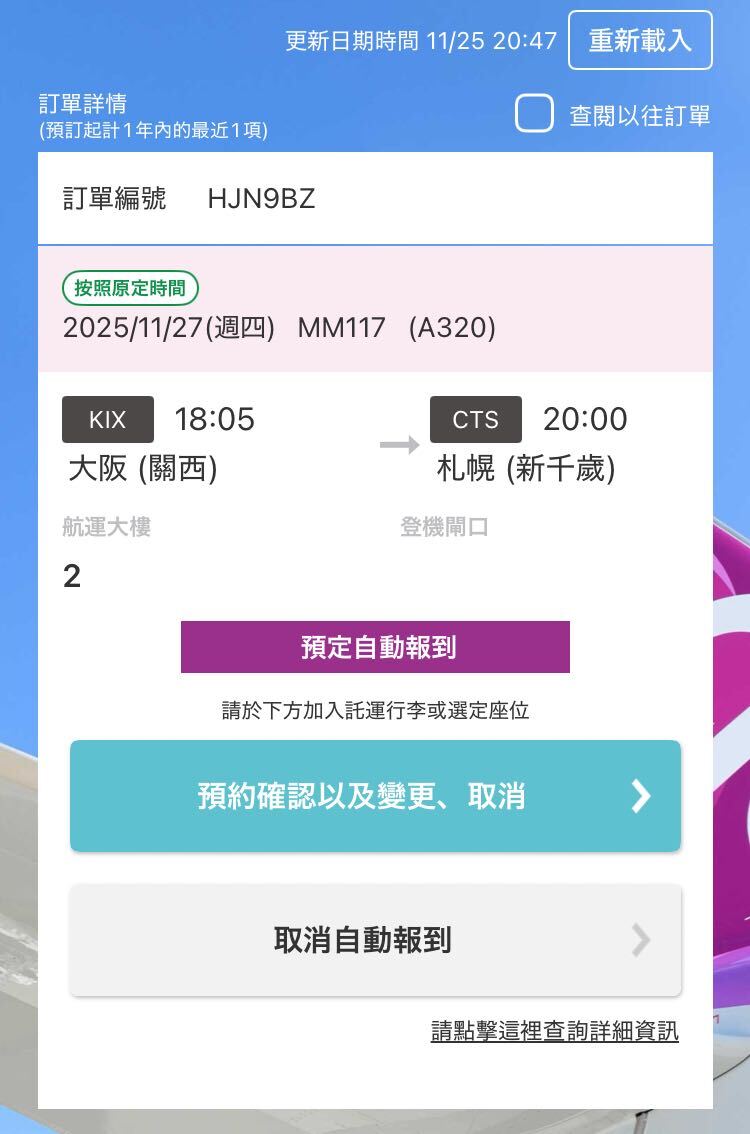The image size is (750, 1134).
Task: Select 取消自動報到 button
Action: click(x=375, y=940)
